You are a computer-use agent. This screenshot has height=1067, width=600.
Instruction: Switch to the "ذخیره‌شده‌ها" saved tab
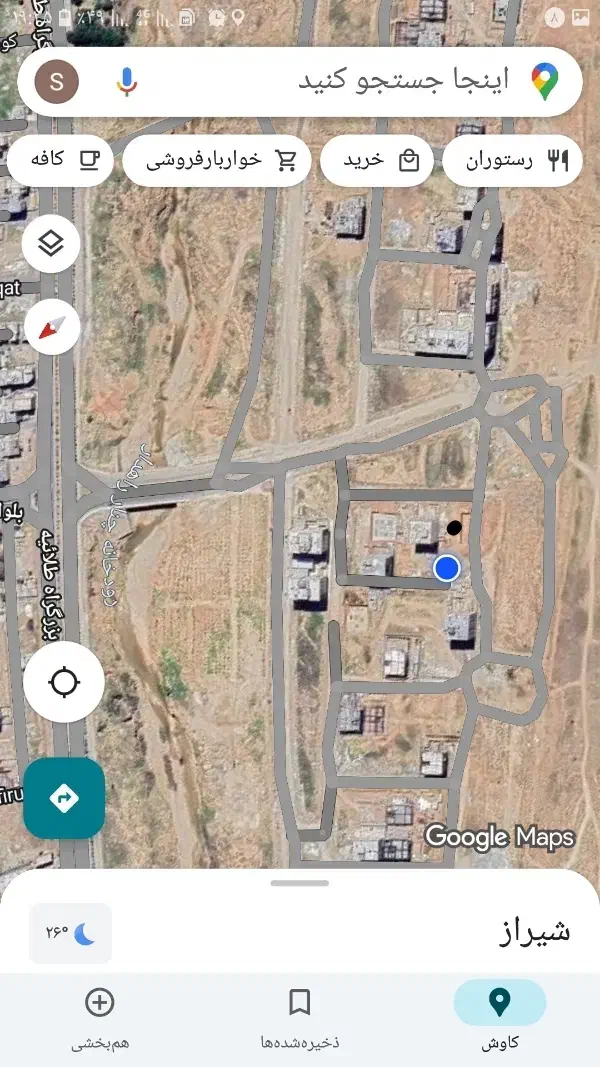point(299,1014)
